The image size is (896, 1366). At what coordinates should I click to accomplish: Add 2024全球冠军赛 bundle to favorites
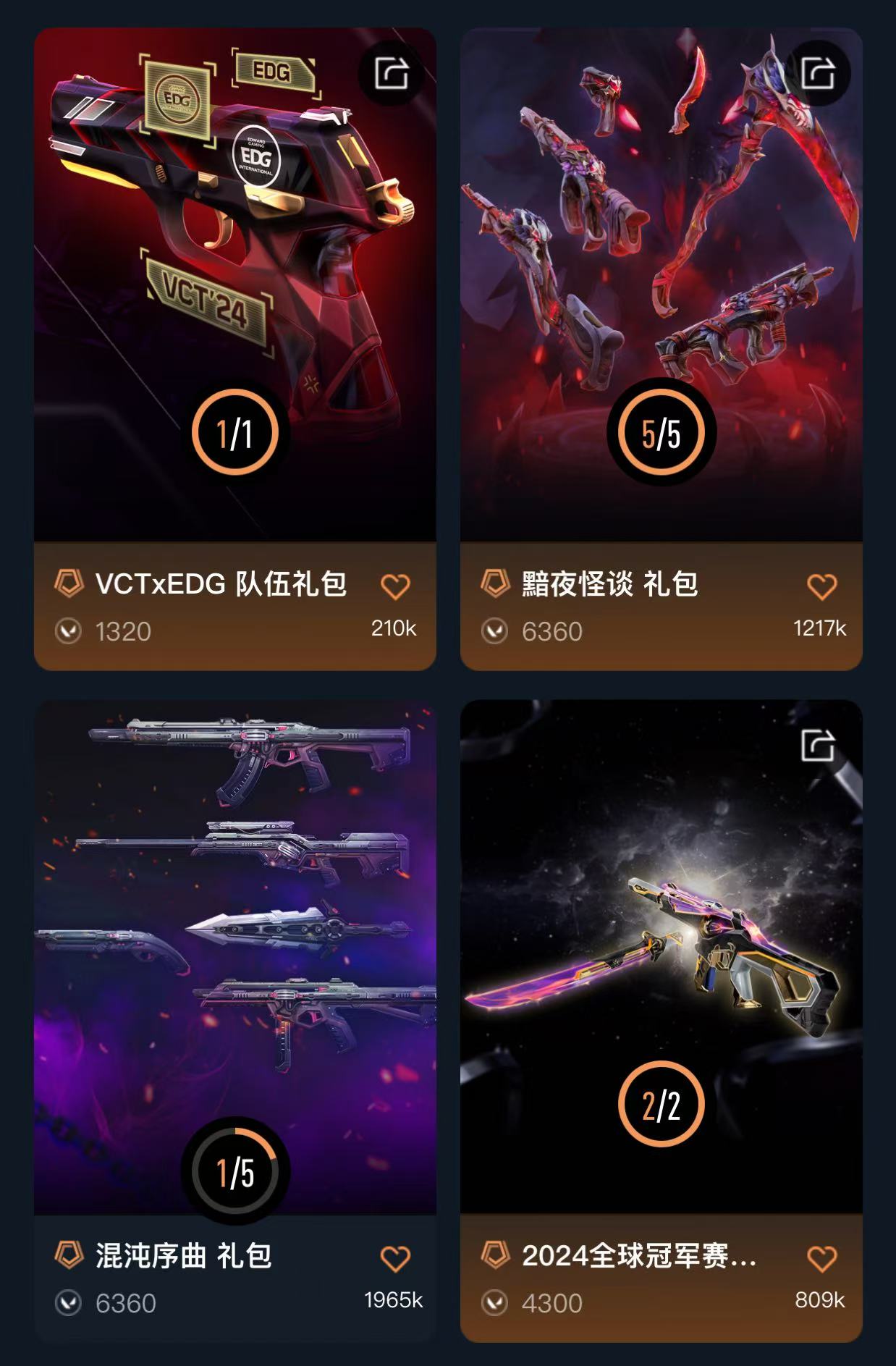tap(821, 1259)
